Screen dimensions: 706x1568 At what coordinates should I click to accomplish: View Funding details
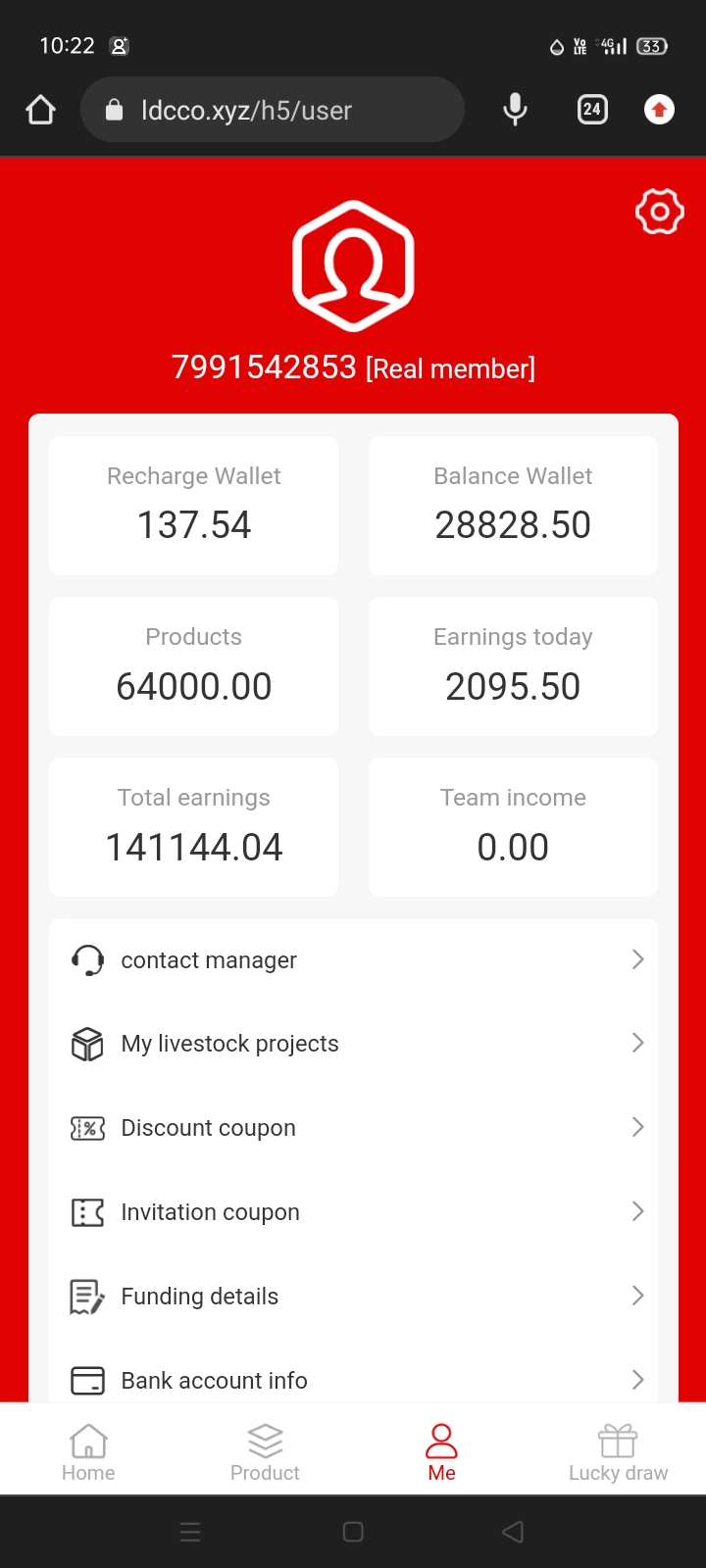(353, 1297)
